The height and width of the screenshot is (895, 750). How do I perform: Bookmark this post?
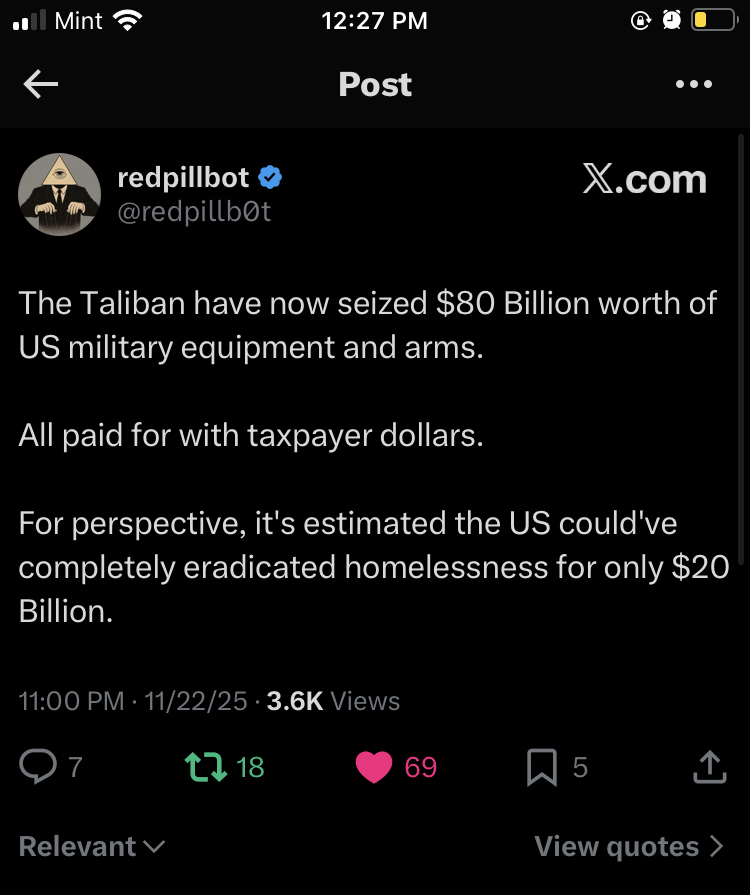[x=541, y=767]
